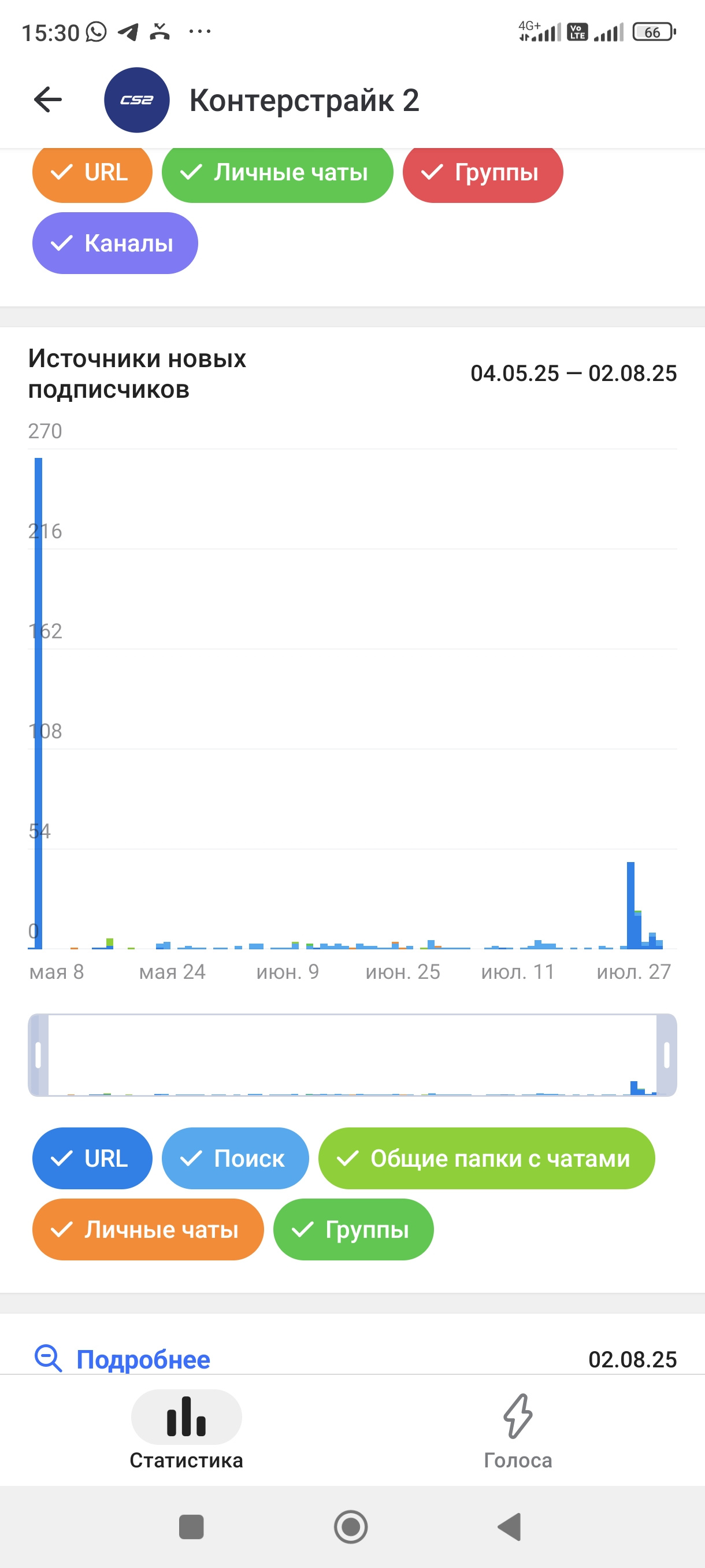Toggle Общие папки с чатами chip

tap(487, 1158)
